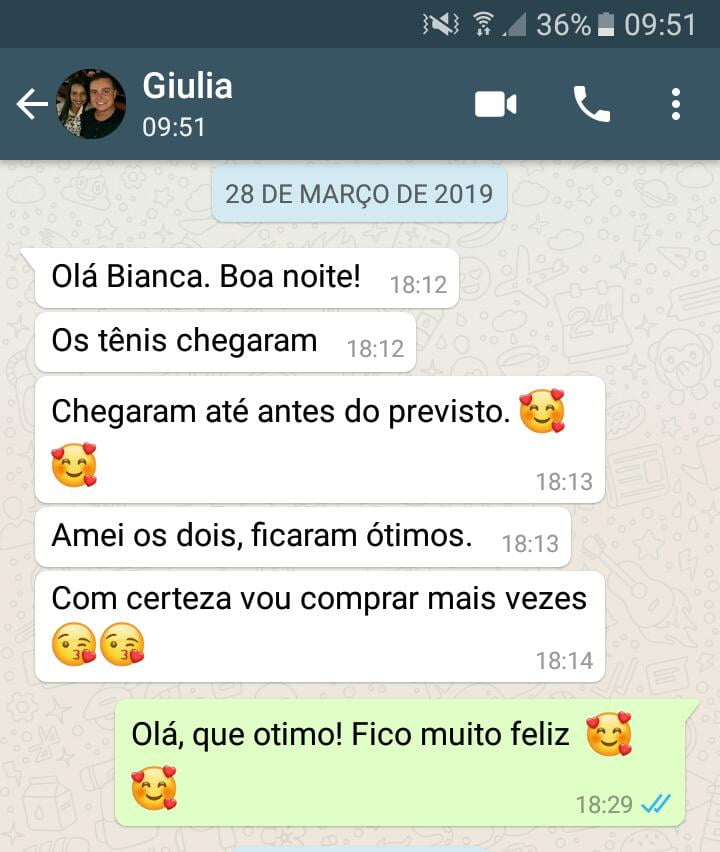Place a voice call to Giulia
The height and width of the screenshot is (852, 720).
coord(591,104)
